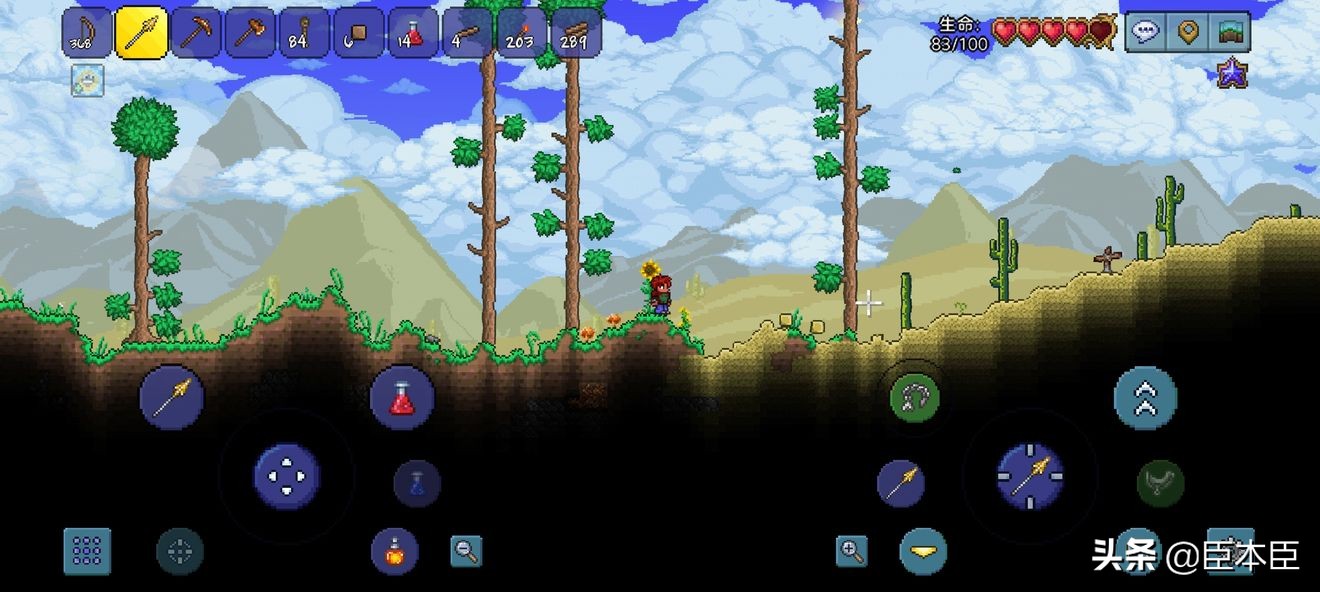Image resolution: width=1320 pixels, height=592 pixels.
Task: Zoom out with the minus magnifier
Action: pyautogui.click(x=466, y=550)
